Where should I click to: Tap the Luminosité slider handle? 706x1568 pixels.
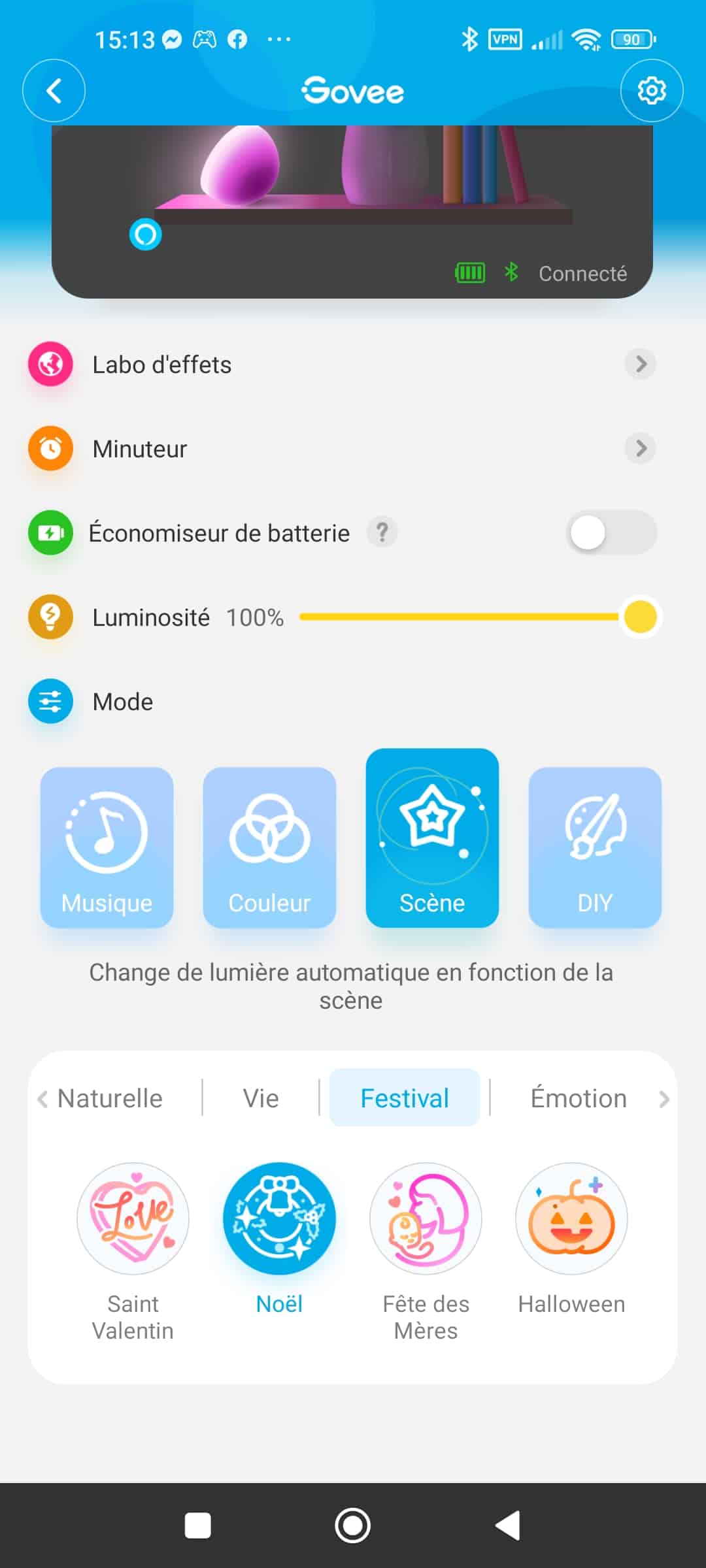[x=640, y=617]
